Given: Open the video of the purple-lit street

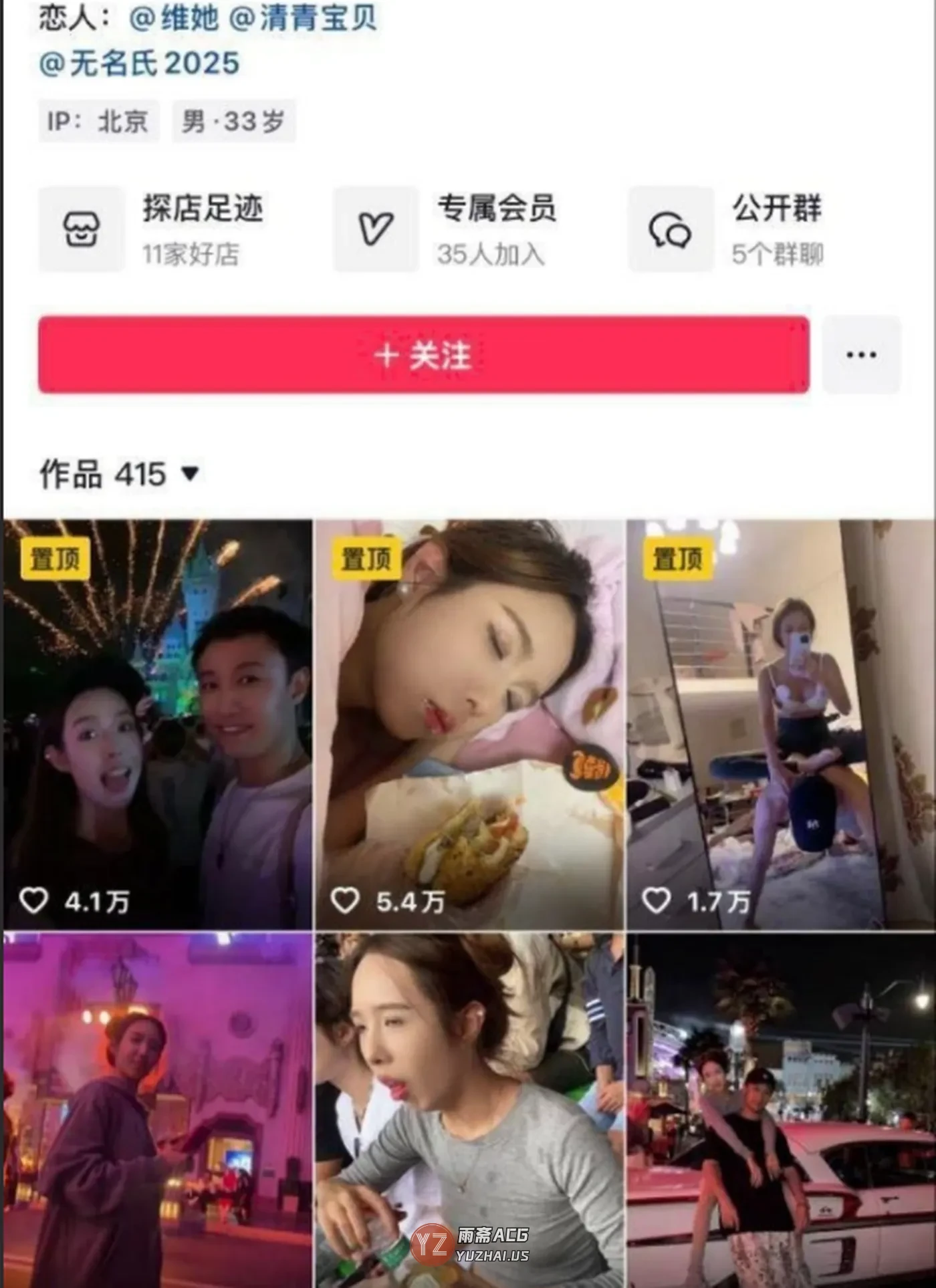Looking at the screenshot, I should [158, 1110].
